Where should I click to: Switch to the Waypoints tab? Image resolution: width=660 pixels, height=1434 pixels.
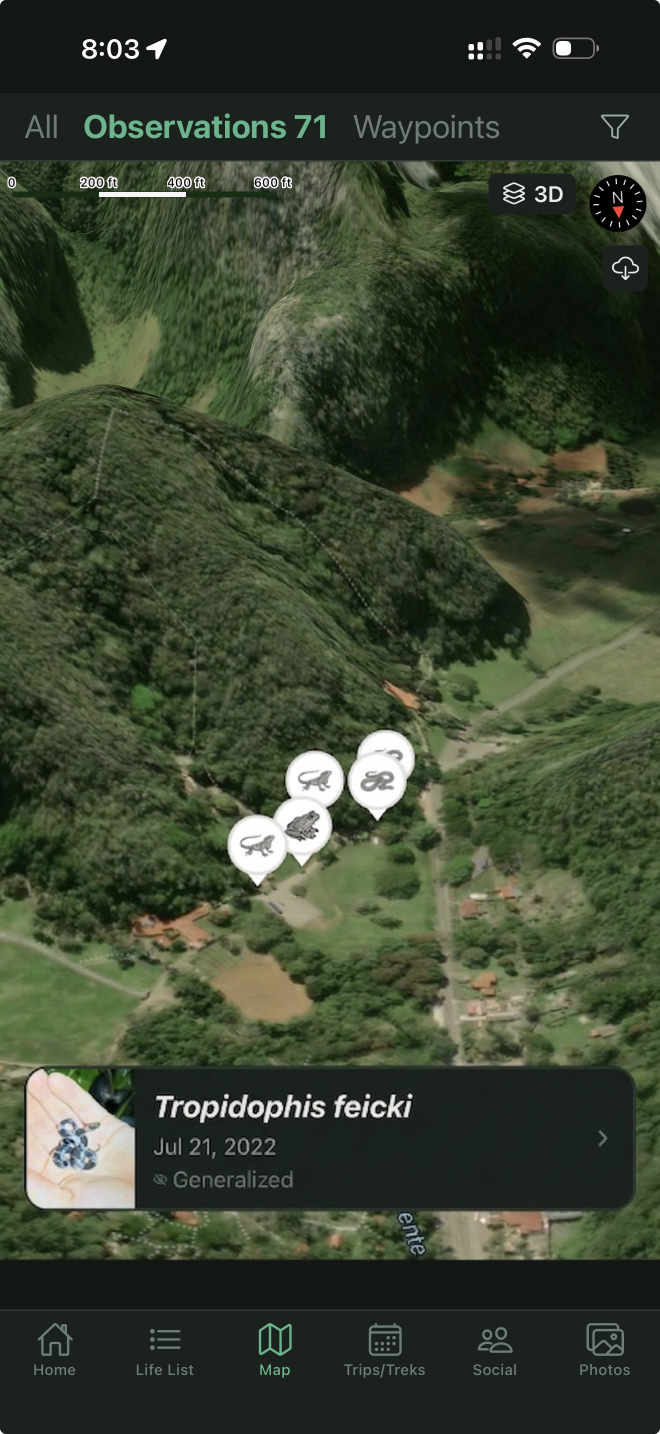click(x=426, y=127)
